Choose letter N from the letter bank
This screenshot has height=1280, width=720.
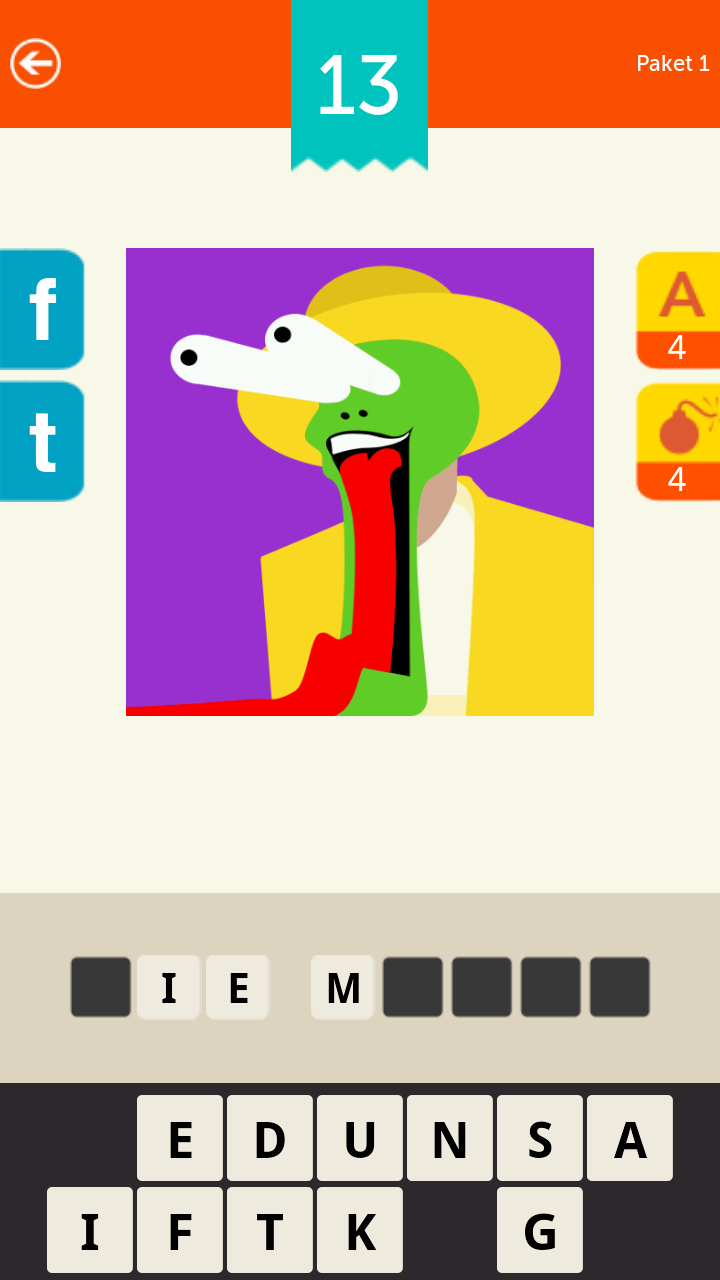(450, 1138)
